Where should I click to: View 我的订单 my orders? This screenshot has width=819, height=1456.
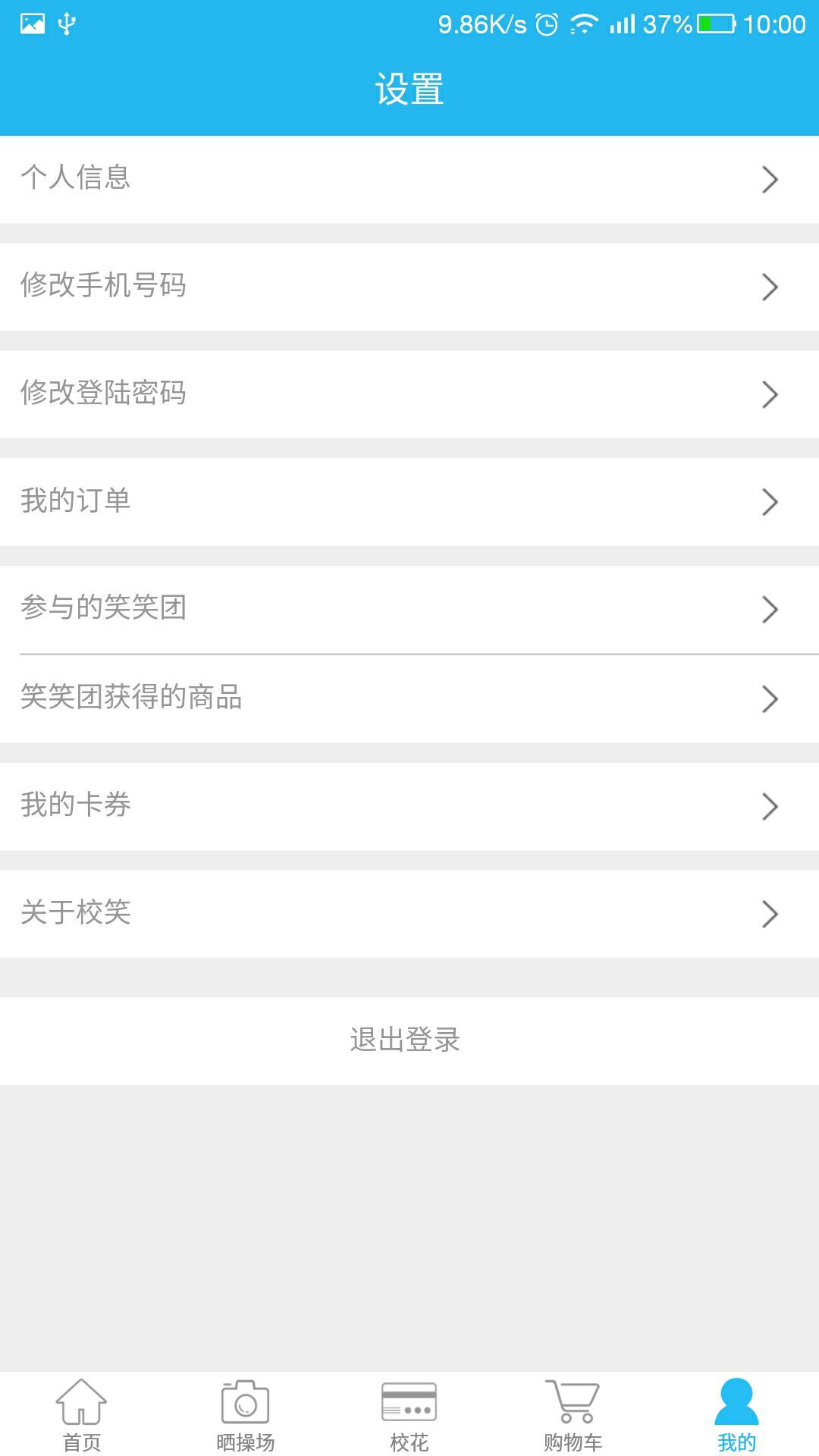point(409,501)
